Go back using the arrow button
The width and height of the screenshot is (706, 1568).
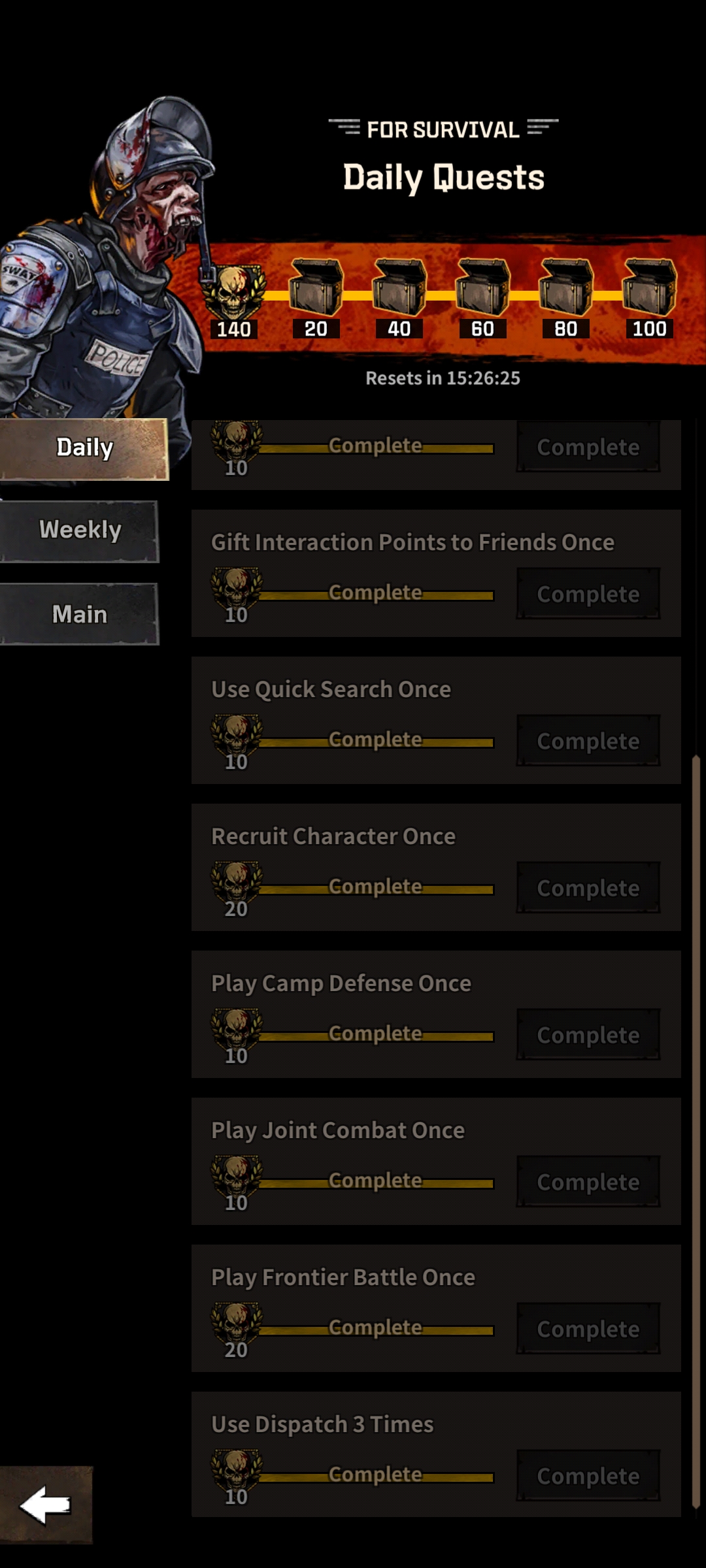point(46,1505)
